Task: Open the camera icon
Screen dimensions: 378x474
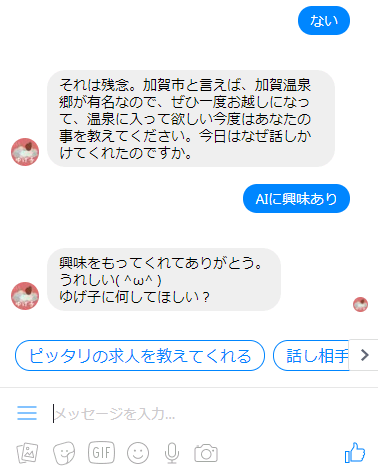Action: point(206,453)
